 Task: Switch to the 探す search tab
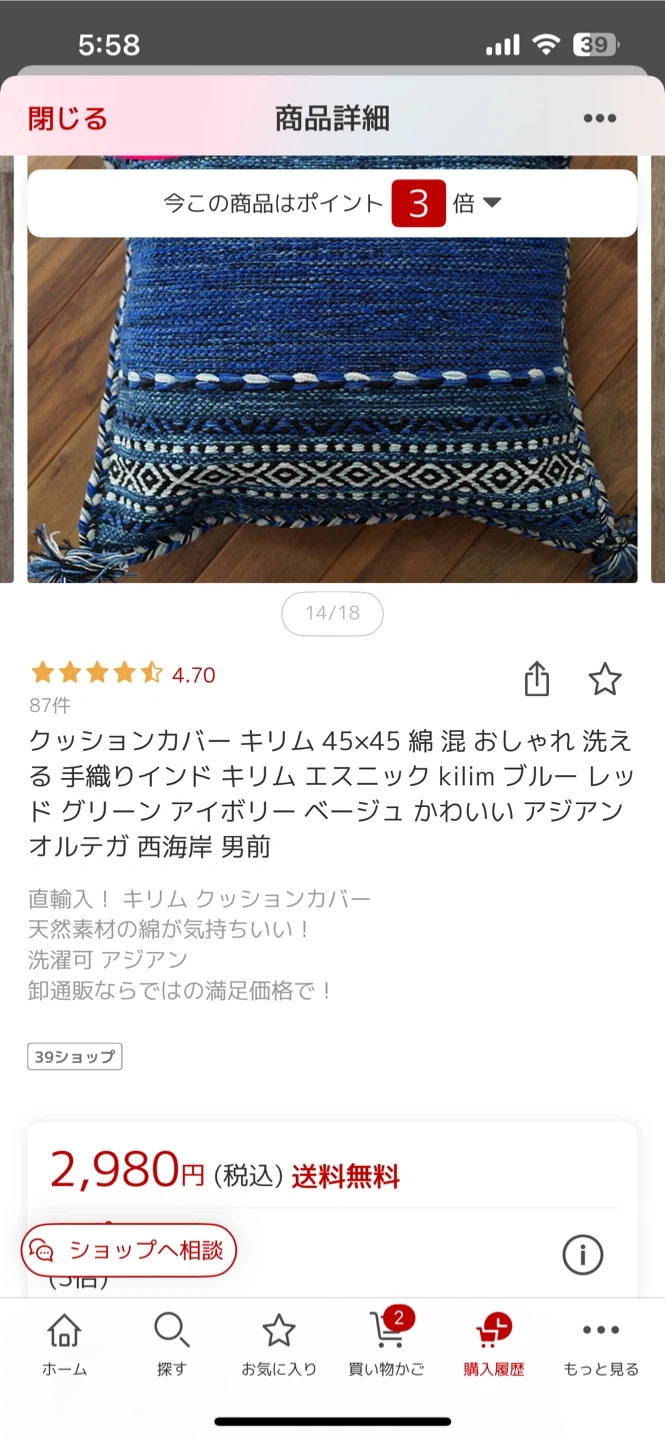(171, 1345)
